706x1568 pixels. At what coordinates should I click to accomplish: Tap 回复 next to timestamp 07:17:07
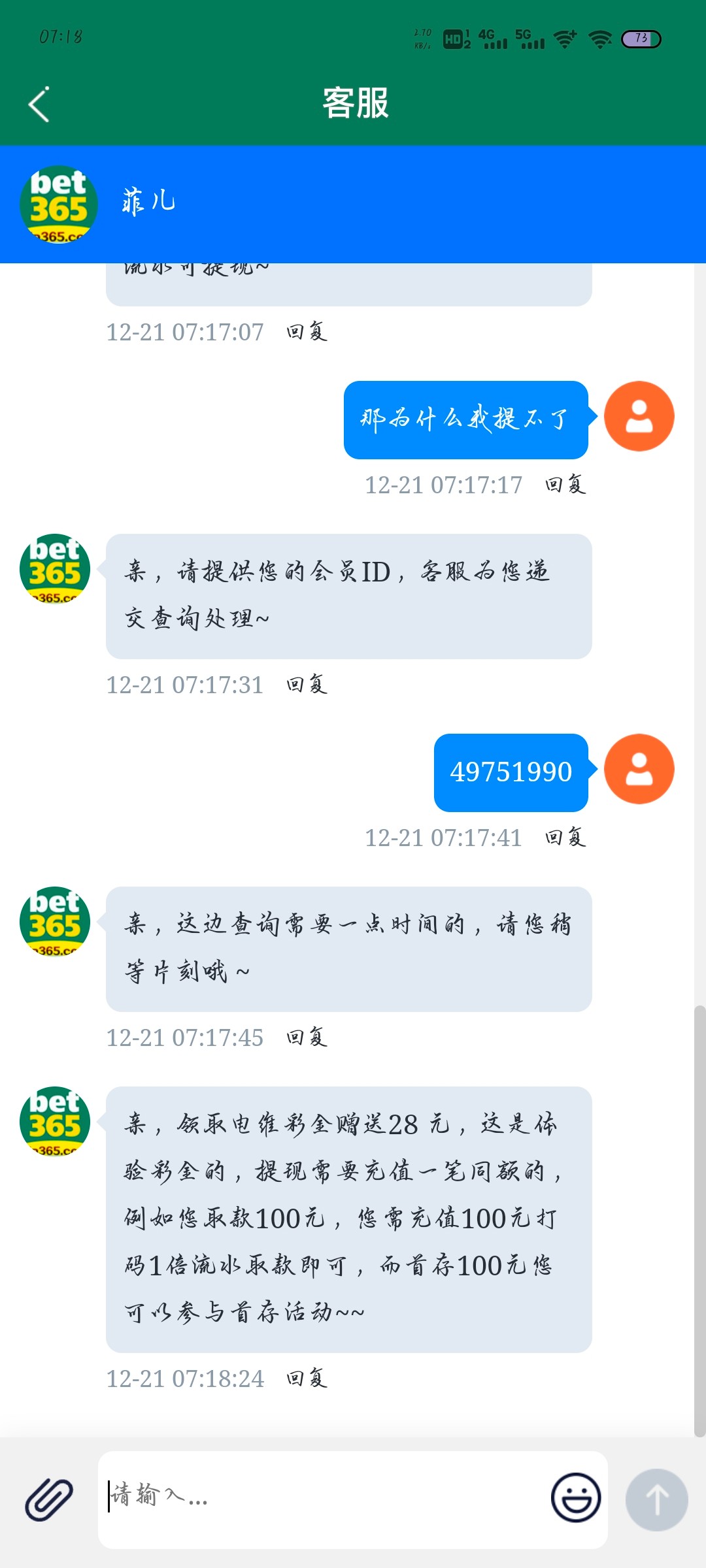click(307, 332)
